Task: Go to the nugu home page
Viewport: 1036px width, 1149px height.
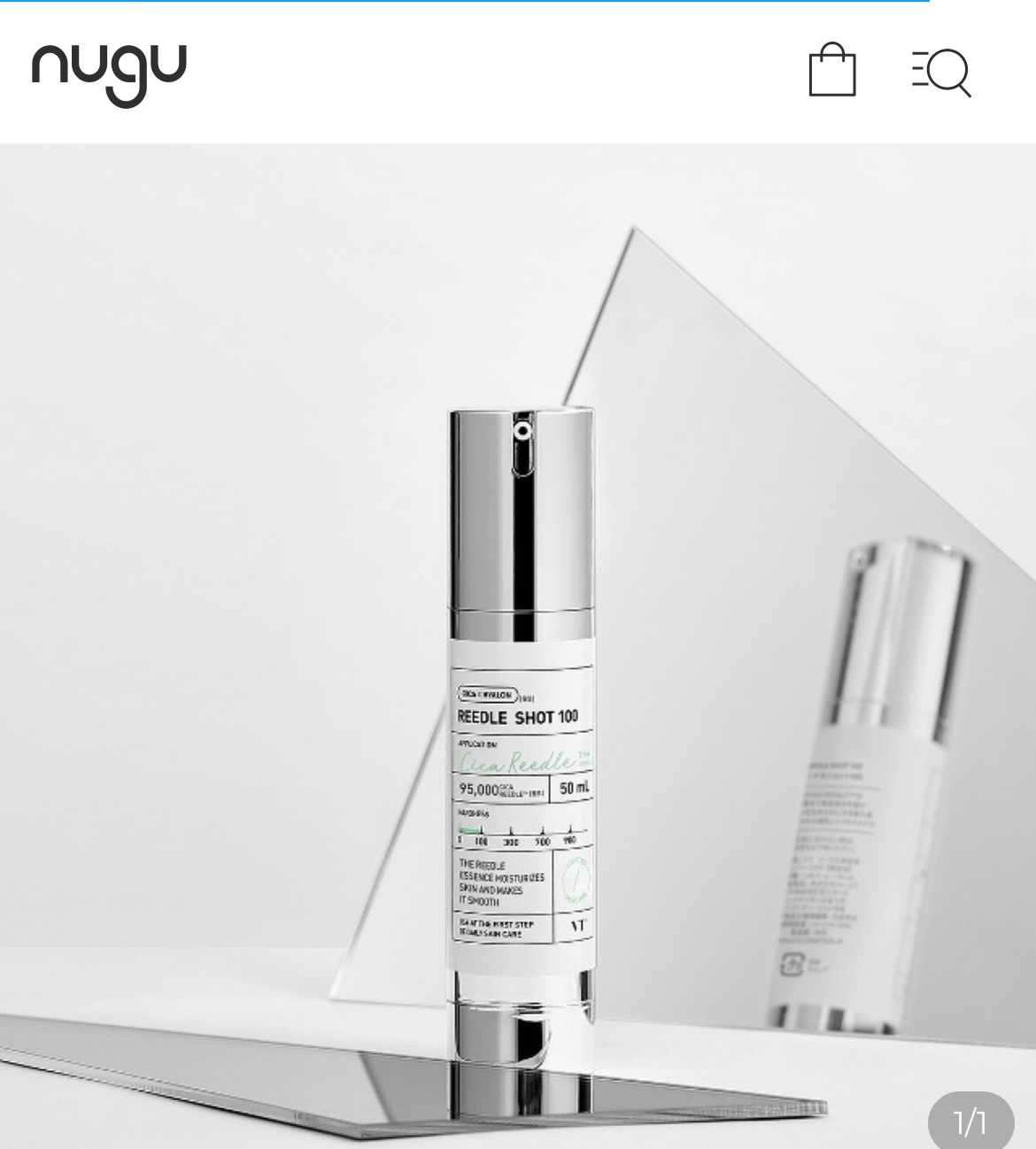Action: 109,74
